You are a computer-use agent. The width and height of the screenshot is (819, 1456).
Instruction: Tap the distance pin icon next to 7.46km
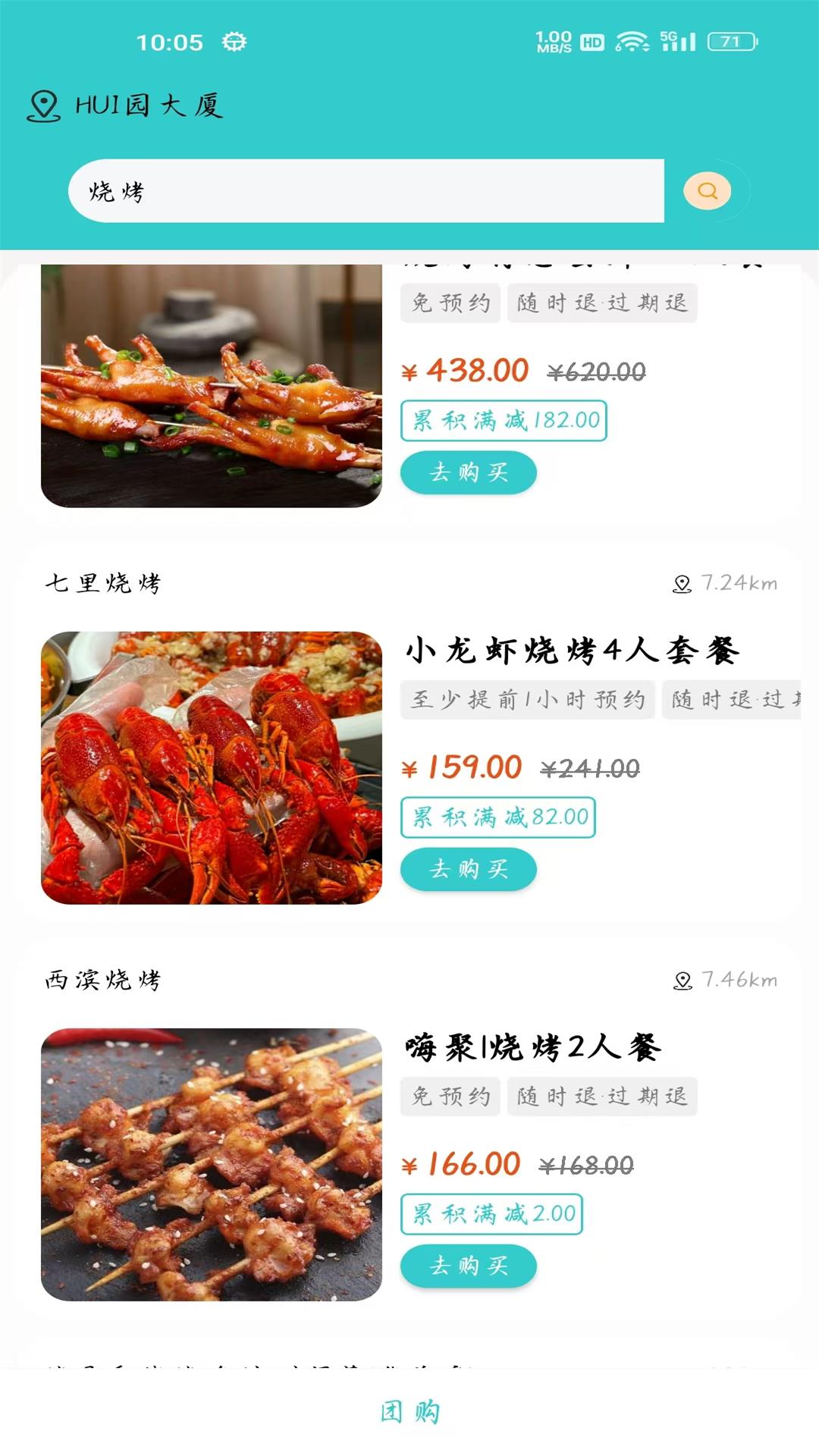pyautogui.click(x=683, y=981)
